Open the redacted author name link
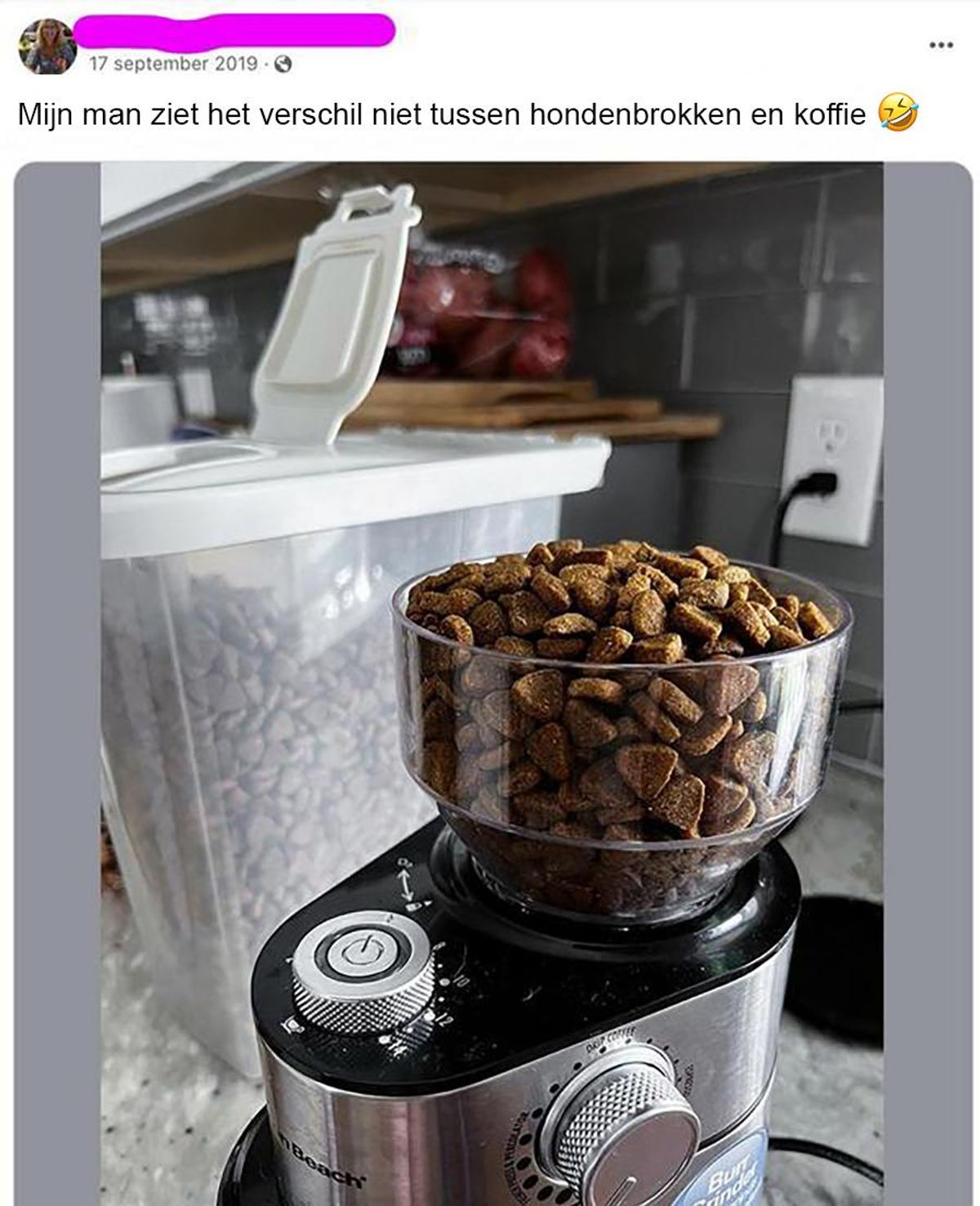Image resolution: width=980 pixels, height=1206 pixels. coord(235,29)
